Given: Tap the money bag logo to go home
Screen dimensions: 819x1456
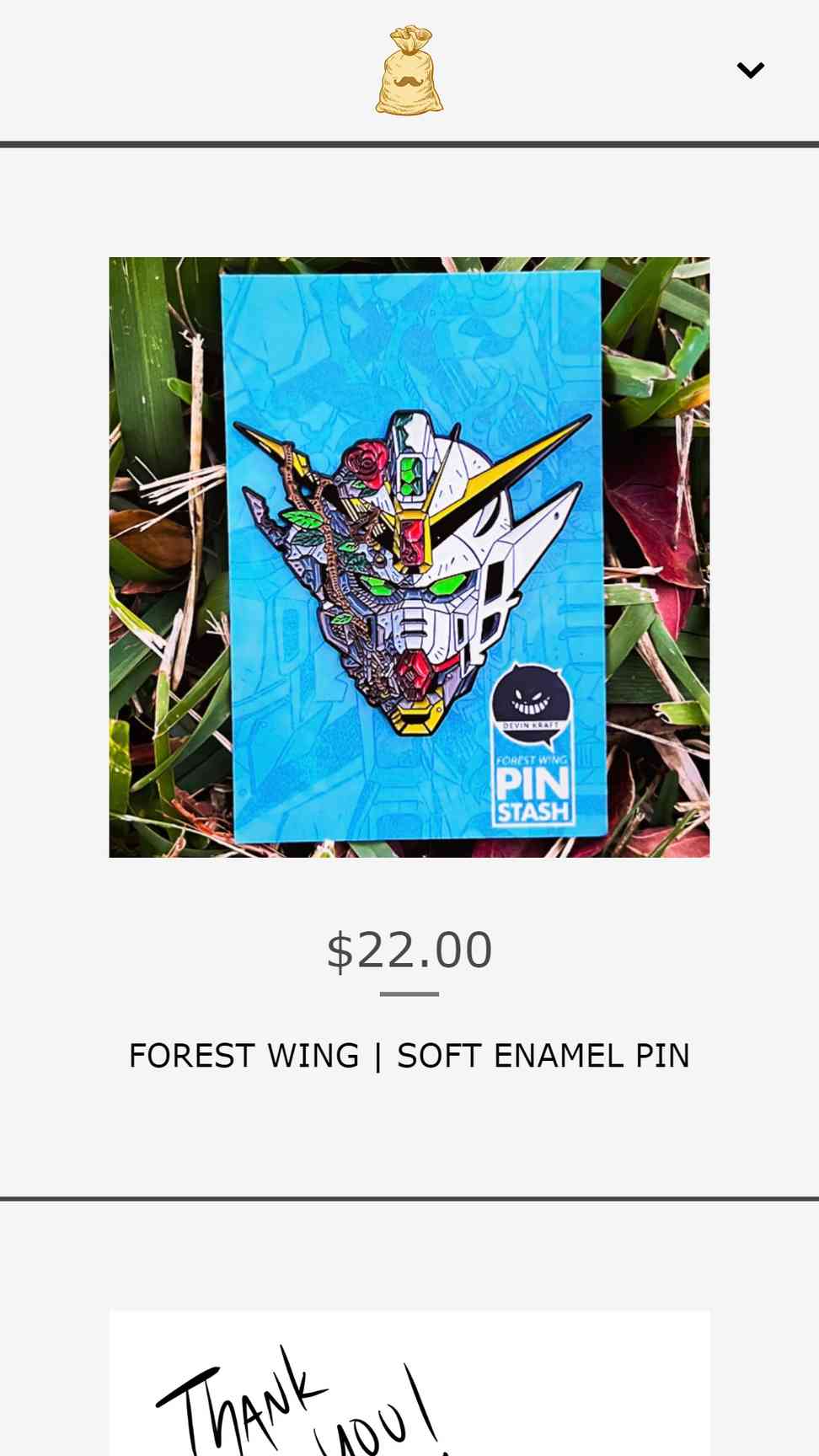Looking at the screenshot, I should (x=409, y=71).
